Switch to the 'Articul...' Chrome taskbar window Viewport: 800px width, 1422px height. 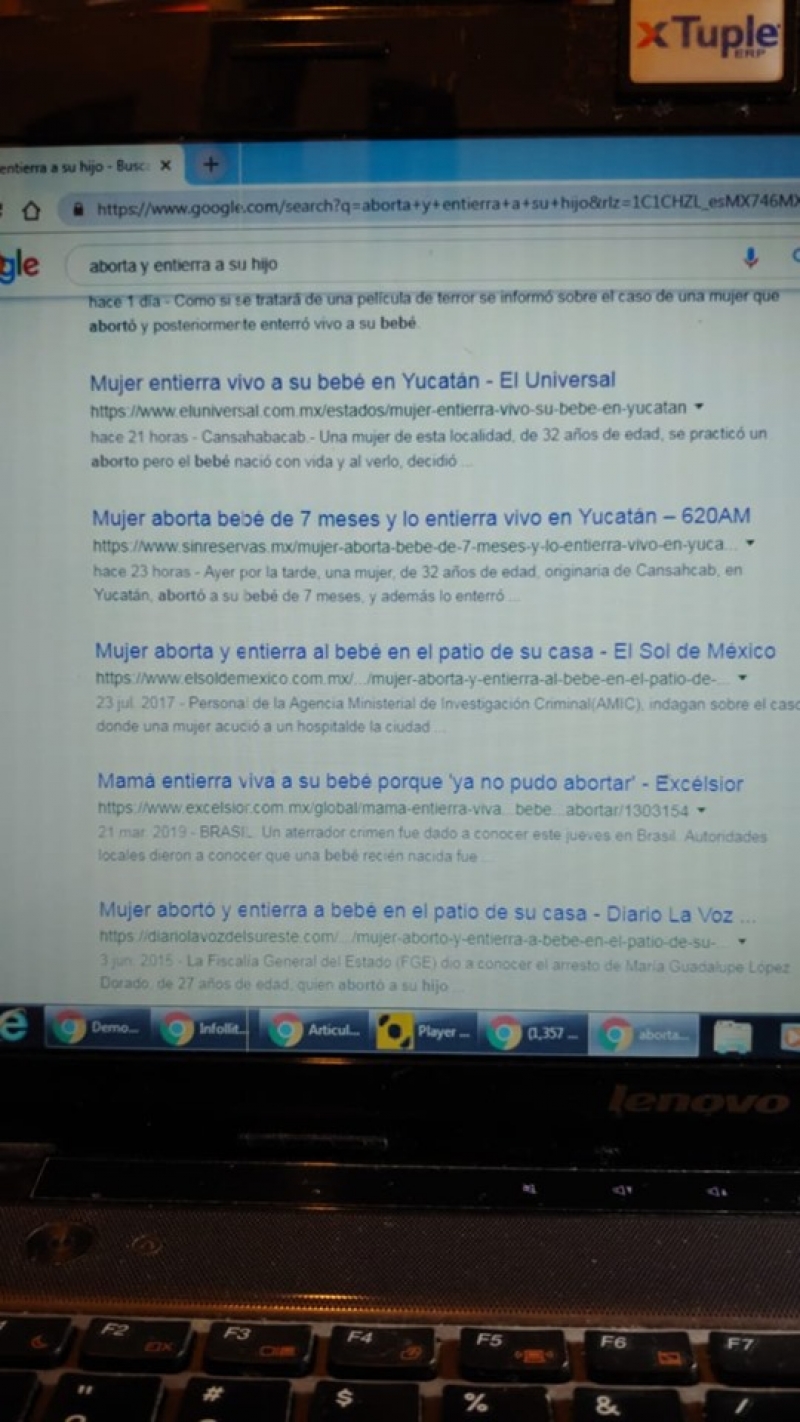(x=314, y=1030)
